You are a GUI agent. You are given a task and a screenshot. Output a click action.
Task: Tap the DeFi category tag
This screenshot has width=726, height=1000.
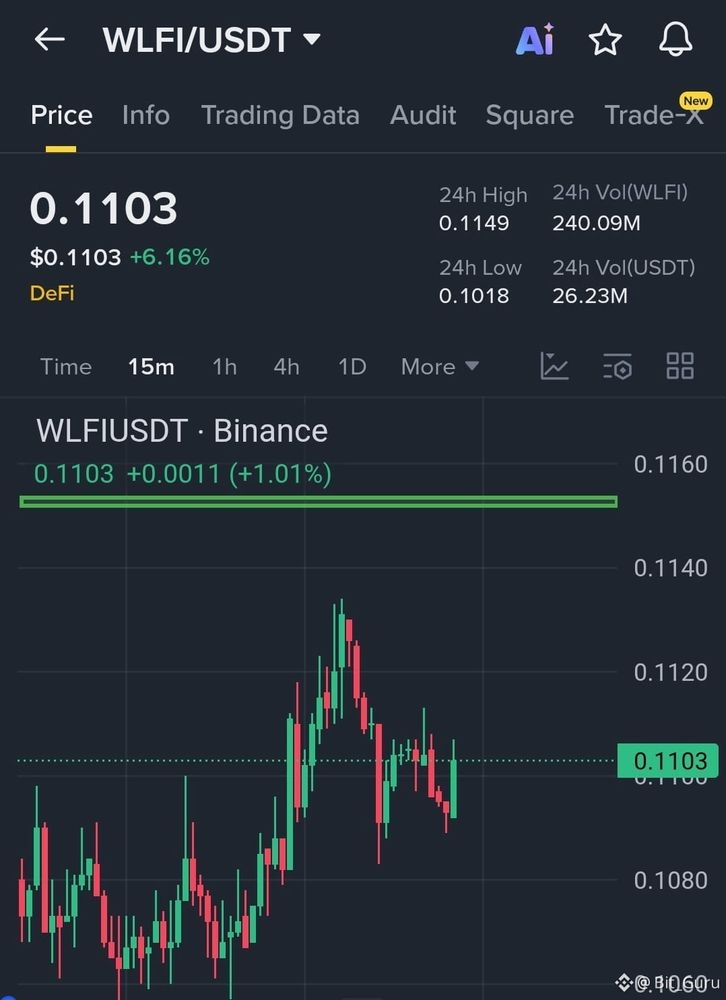pos(52,293)
